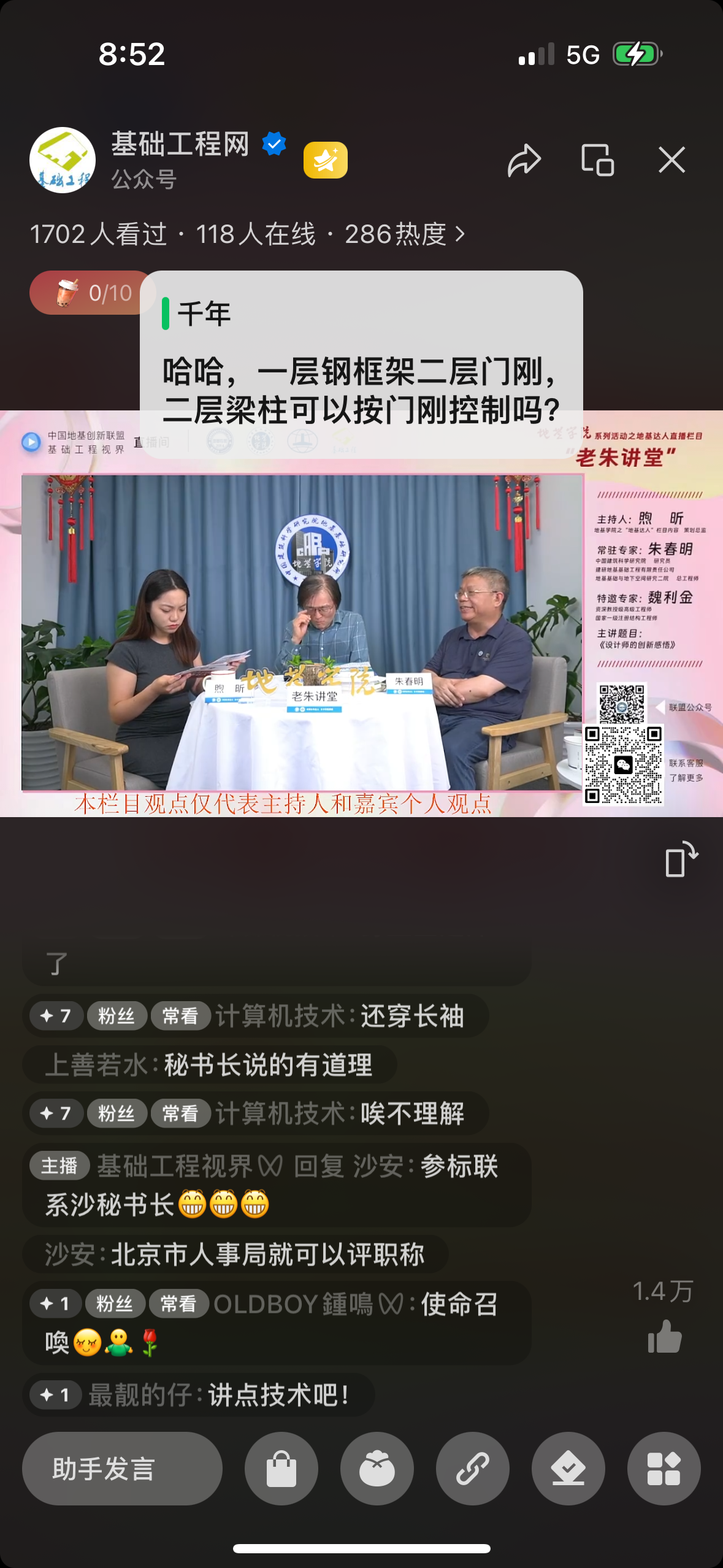Open 基础工程网 channel profile avatar

point(63,160)
